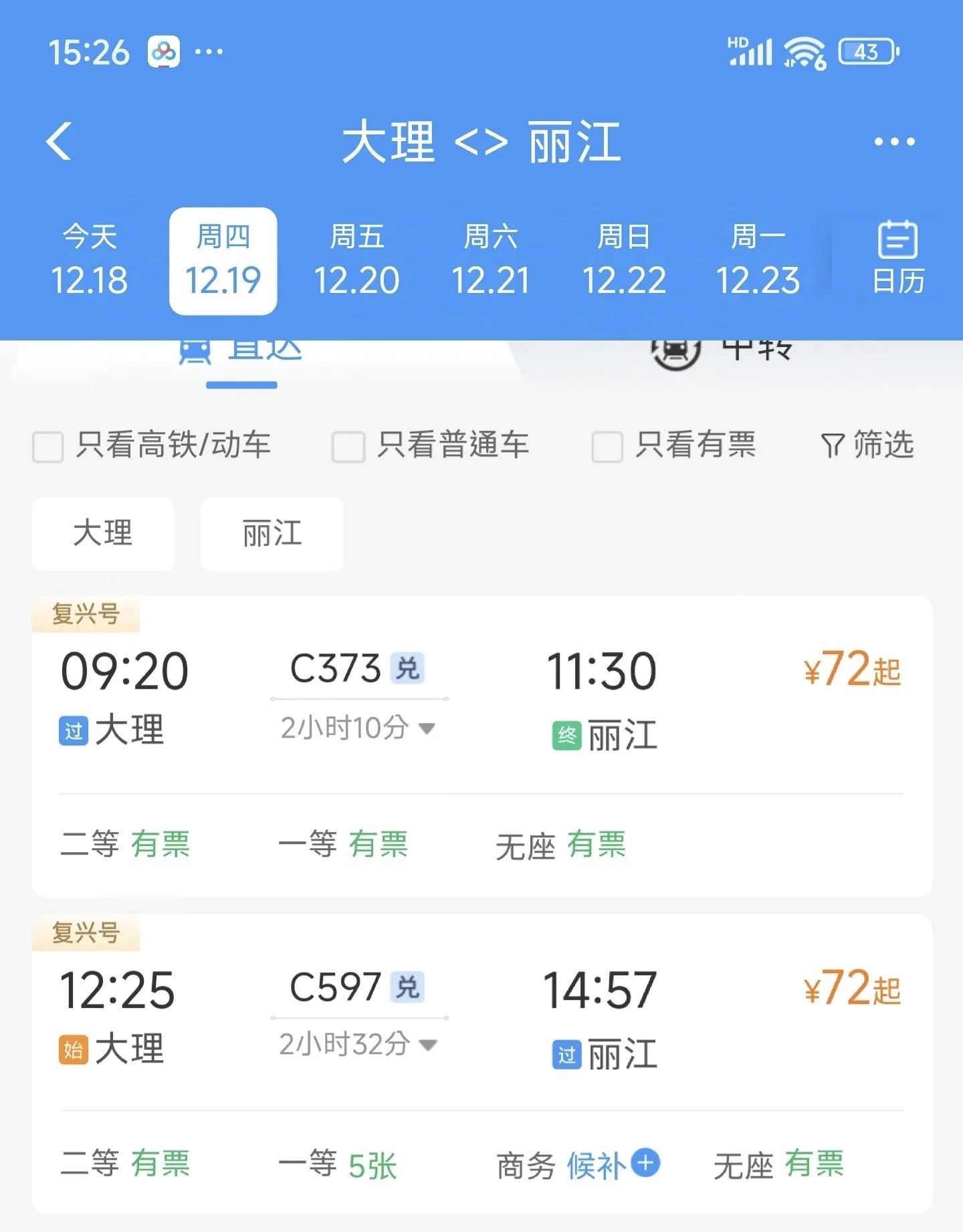Check 只看高铁/动车 filter
This screenshot has width=963, height=1232.
(48, 446)
